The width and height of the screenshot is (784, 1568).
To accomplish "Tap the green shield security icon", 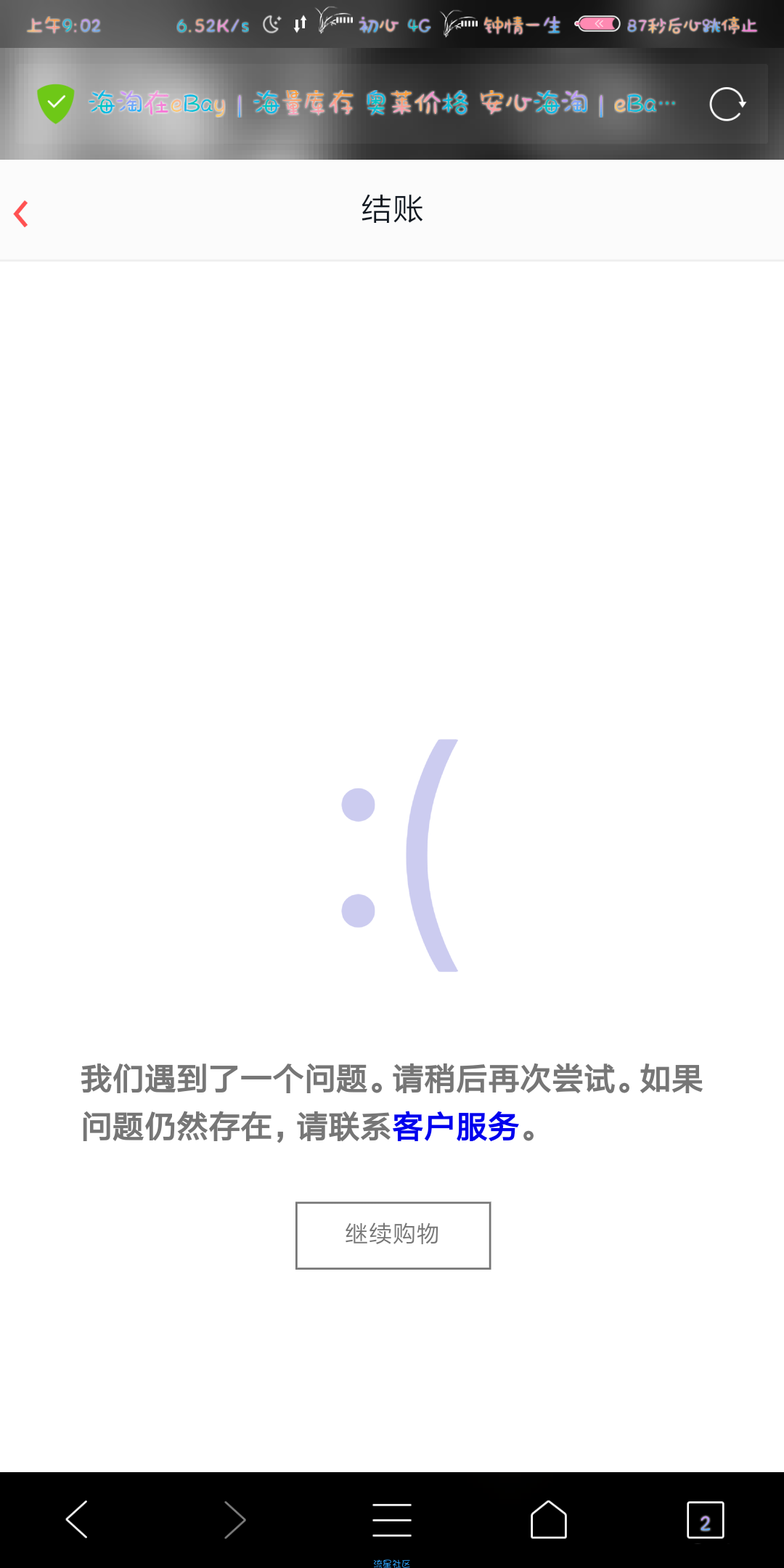I will tap(56, 104).
